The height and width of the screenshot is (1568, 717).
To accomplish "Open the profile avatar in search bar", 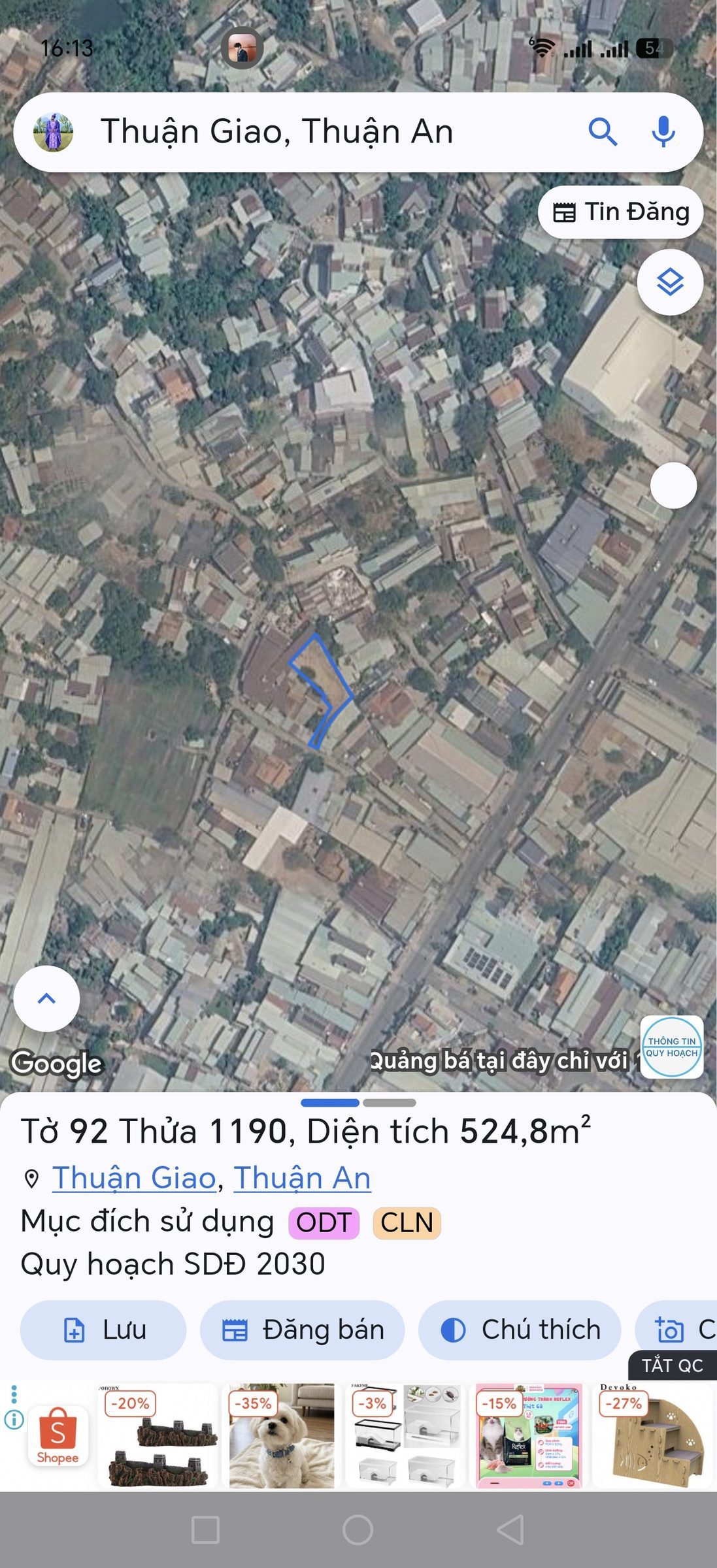I will 53,132.
